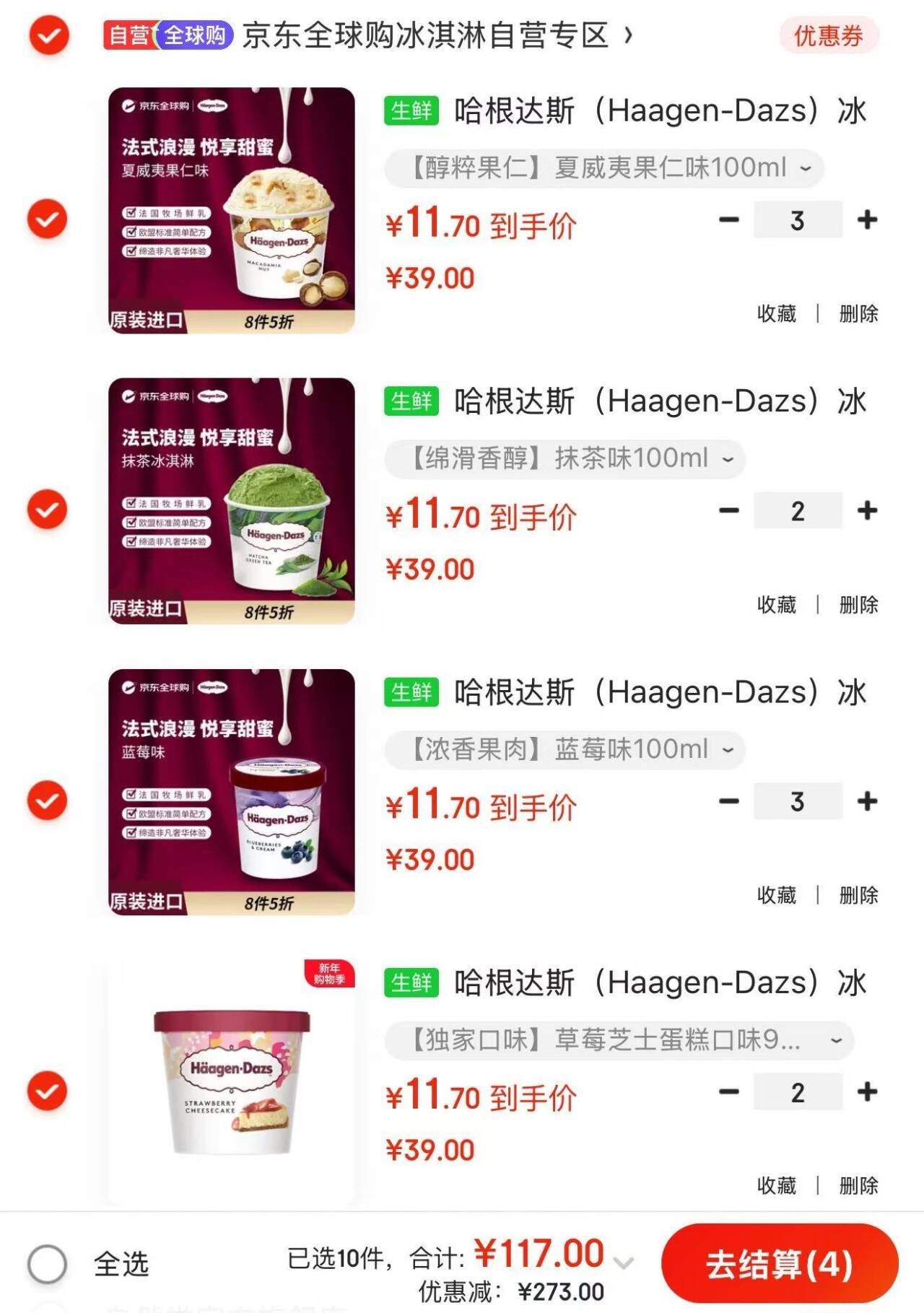Uncheck the 抹茶味 ice cream item
The image size is (924, 1313).
pyautogui.click(x=48, y=510)
